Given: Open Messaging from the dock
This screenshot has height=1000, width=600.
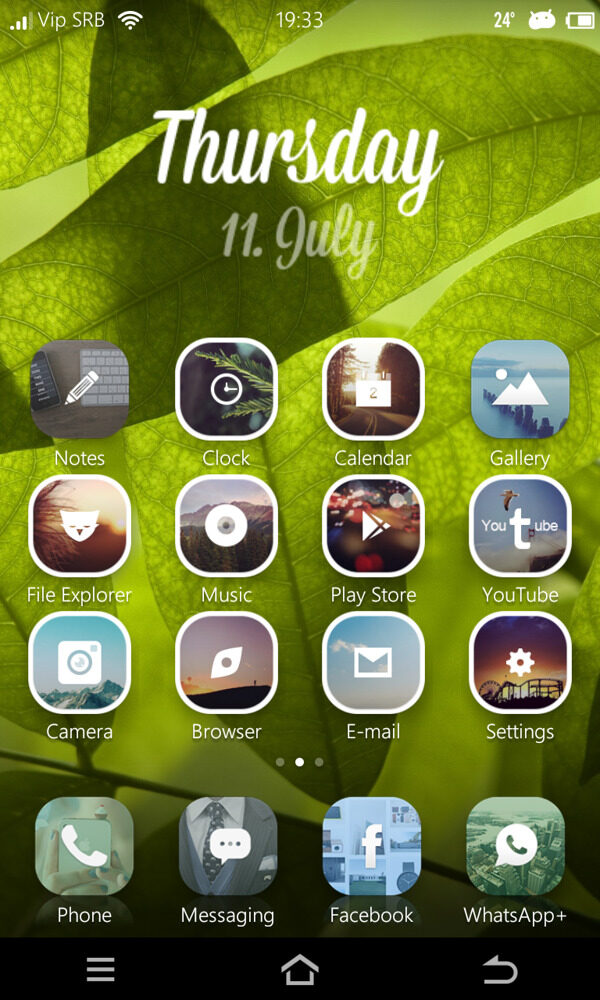Looking at the screenshot, I should 228,847.
